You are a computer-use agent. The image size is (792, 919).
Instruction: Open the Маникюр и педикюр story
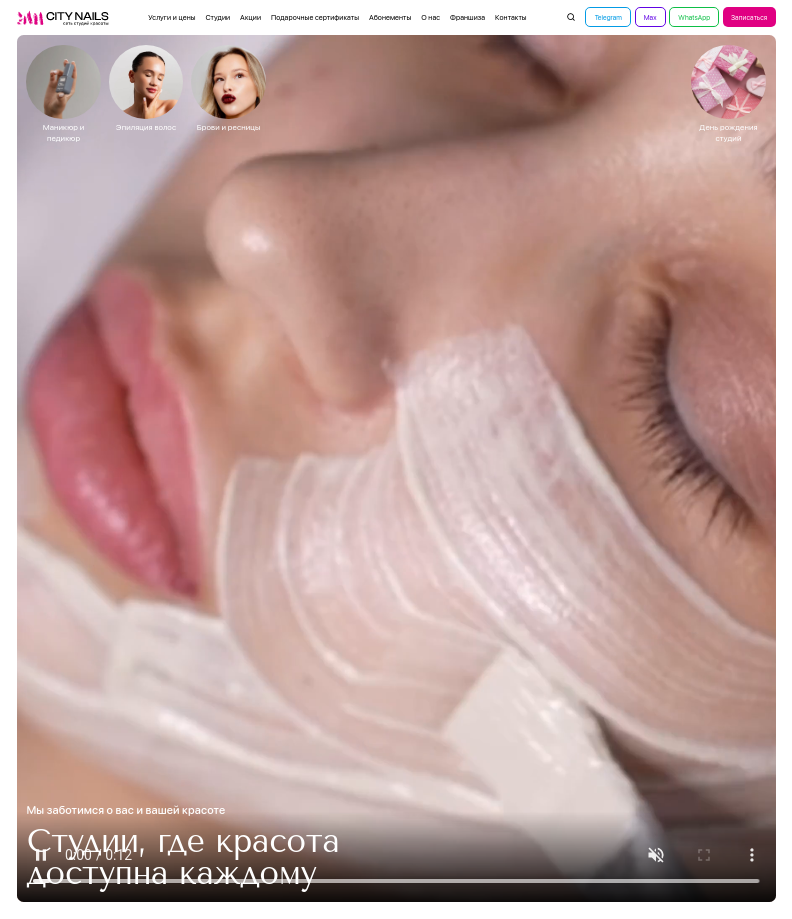[63, 83]
